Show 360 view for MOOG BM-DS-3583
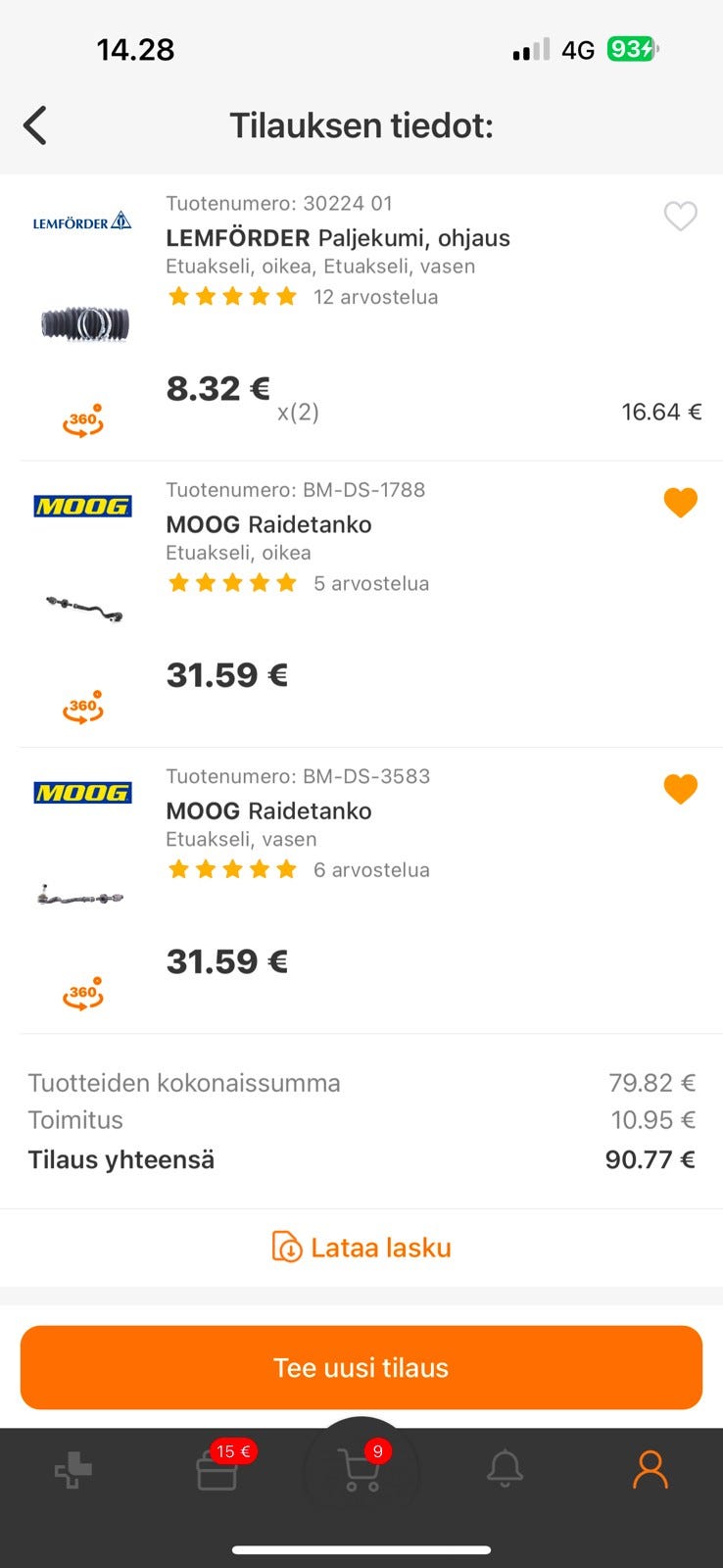The width and height of the screenshot is (723, 1568). pos(83,994)
